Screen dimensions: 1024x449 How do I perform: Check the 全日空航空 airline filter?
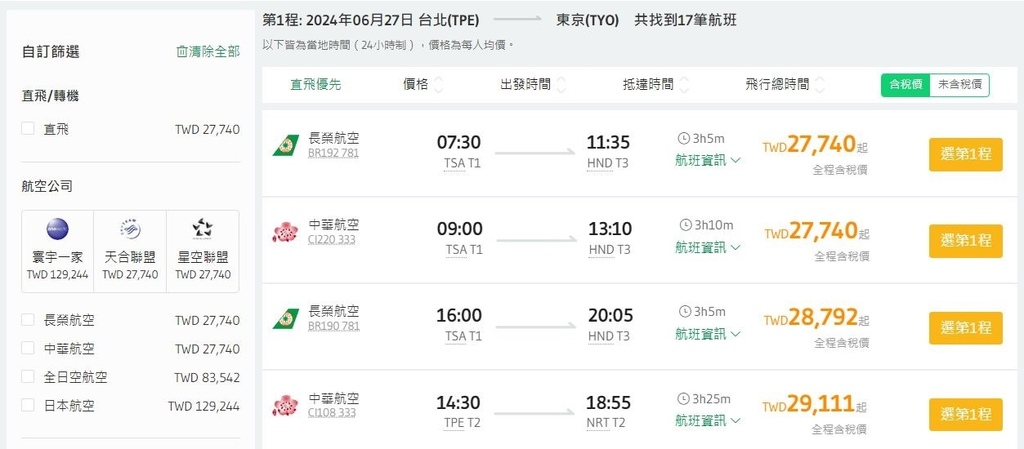click(28, 378)
